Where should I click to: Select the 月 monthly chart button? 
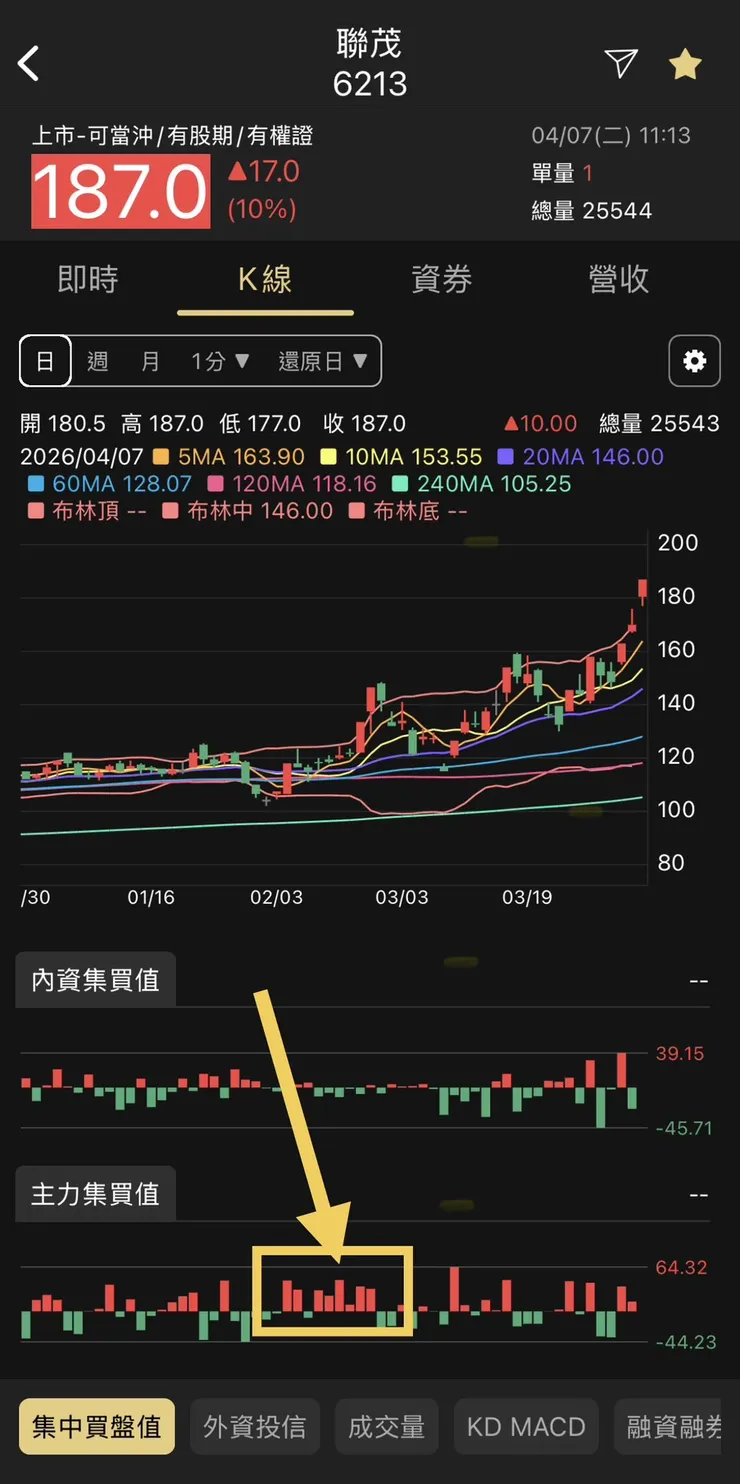(x=150, y=361)
